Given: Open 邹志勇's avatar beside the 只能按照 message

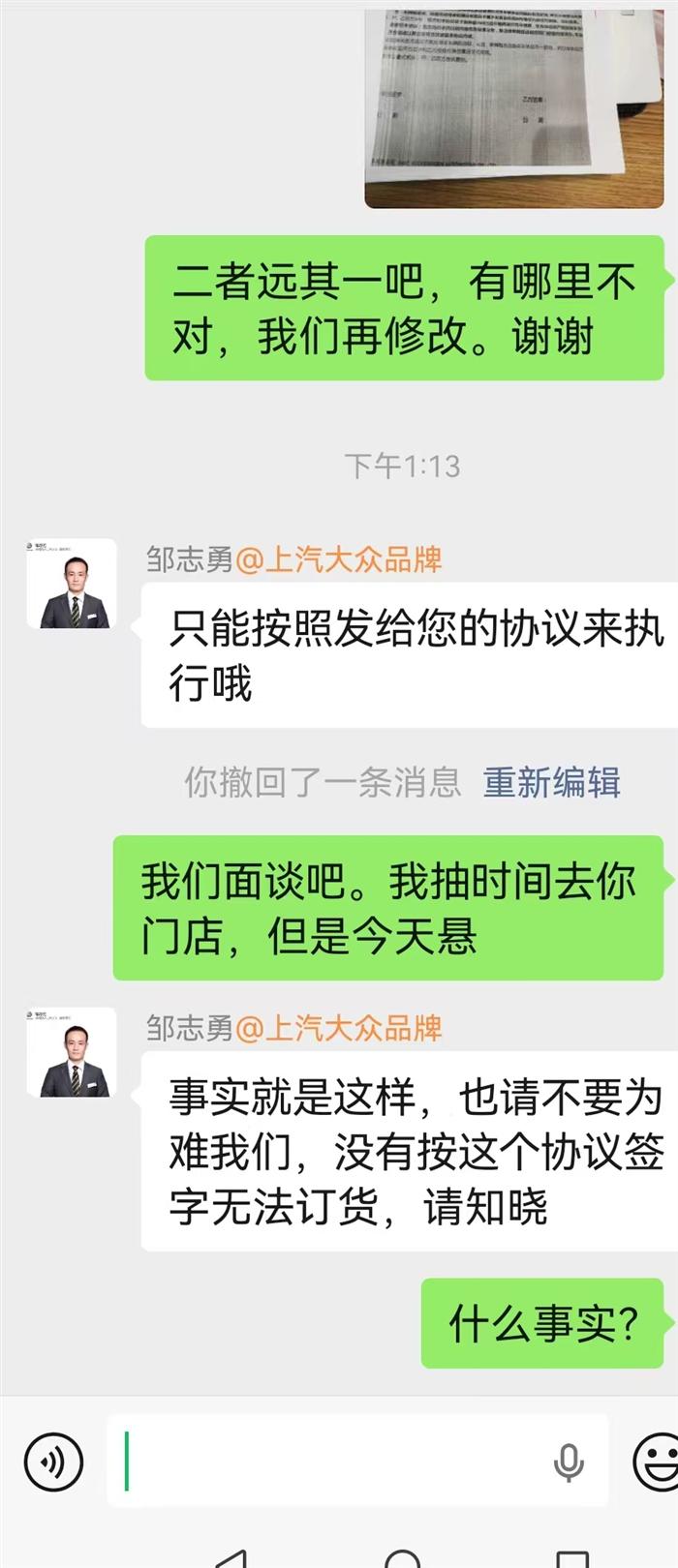Looking at the screenshot, I should coord(72,584).
